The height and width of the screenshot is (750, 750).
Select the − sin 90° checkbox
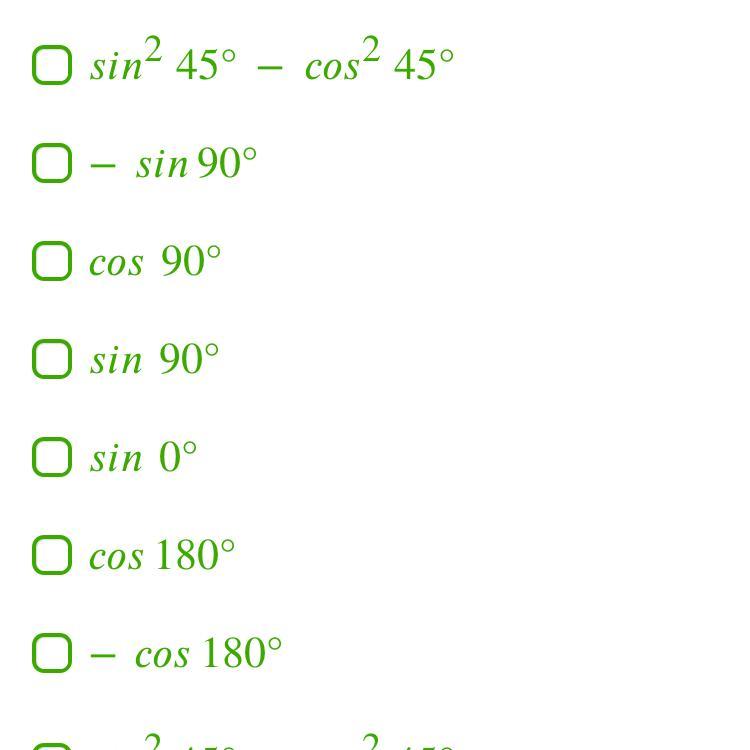pyautogui.click(x=52, y=163)
